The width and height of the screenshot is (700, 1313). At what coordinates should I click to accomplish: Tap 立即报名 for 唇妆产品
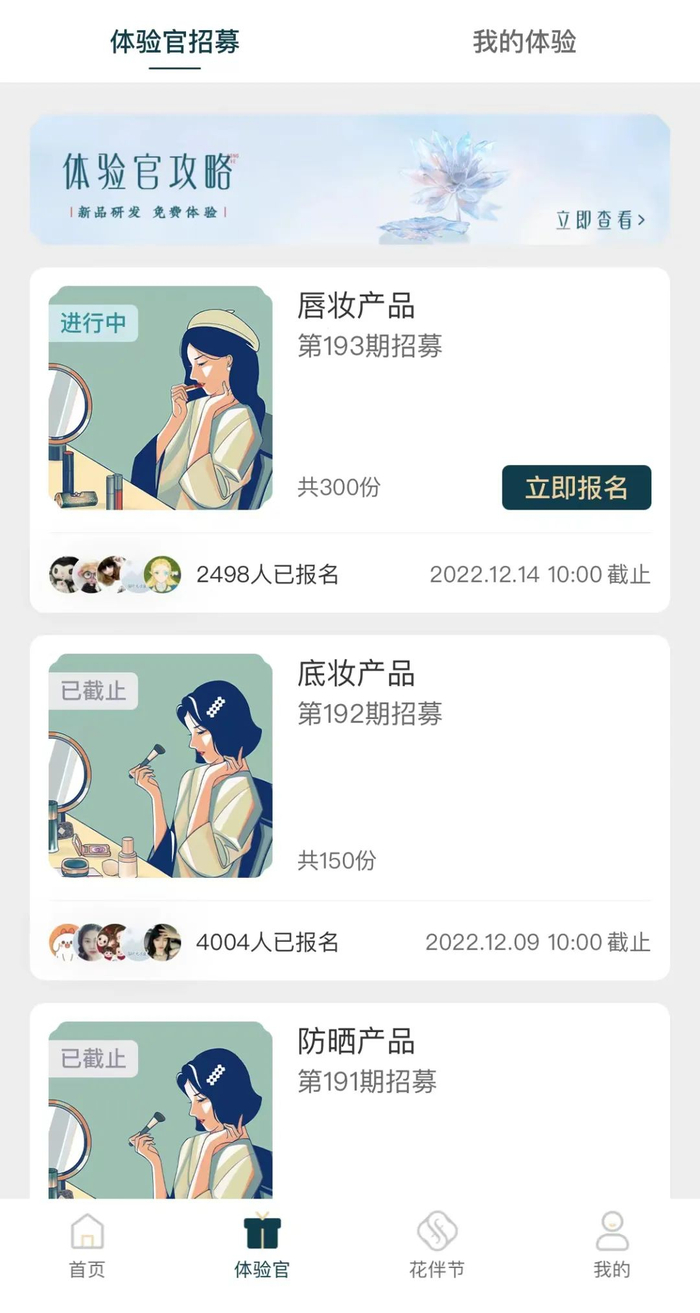coord(576,488)
